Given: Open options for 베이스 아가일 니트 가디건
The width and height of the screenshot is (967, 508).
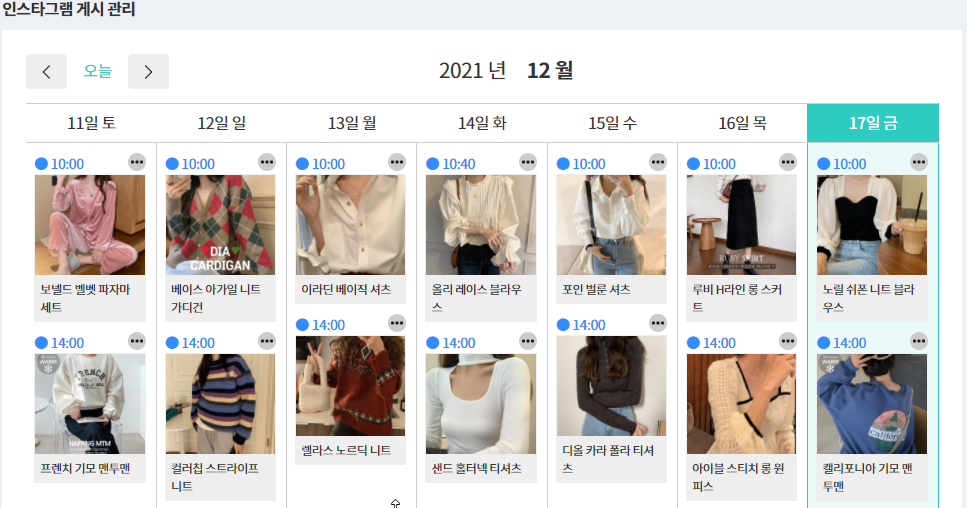Looking at the screenshot, I should 267,162.
